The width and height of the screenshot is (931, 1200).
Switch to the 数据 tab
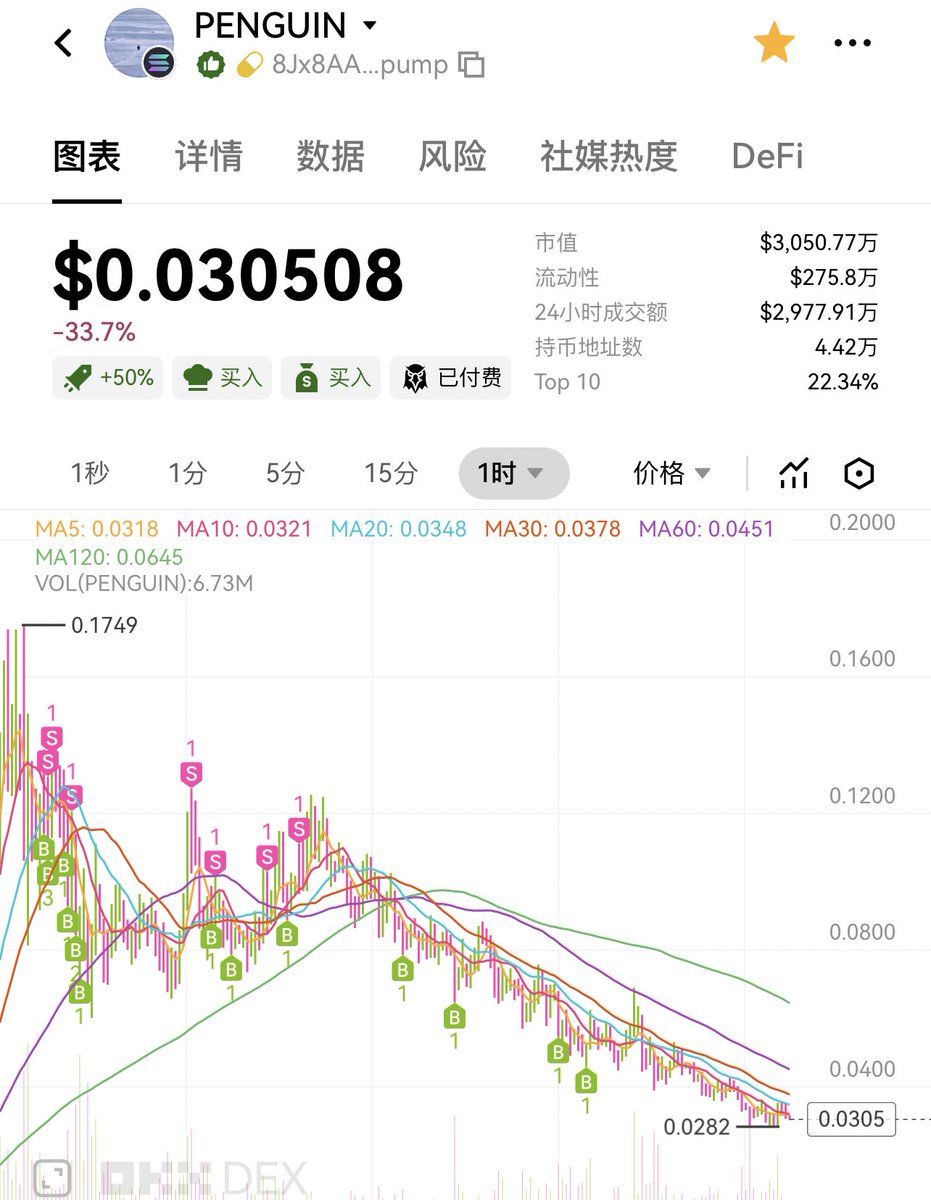330,157
